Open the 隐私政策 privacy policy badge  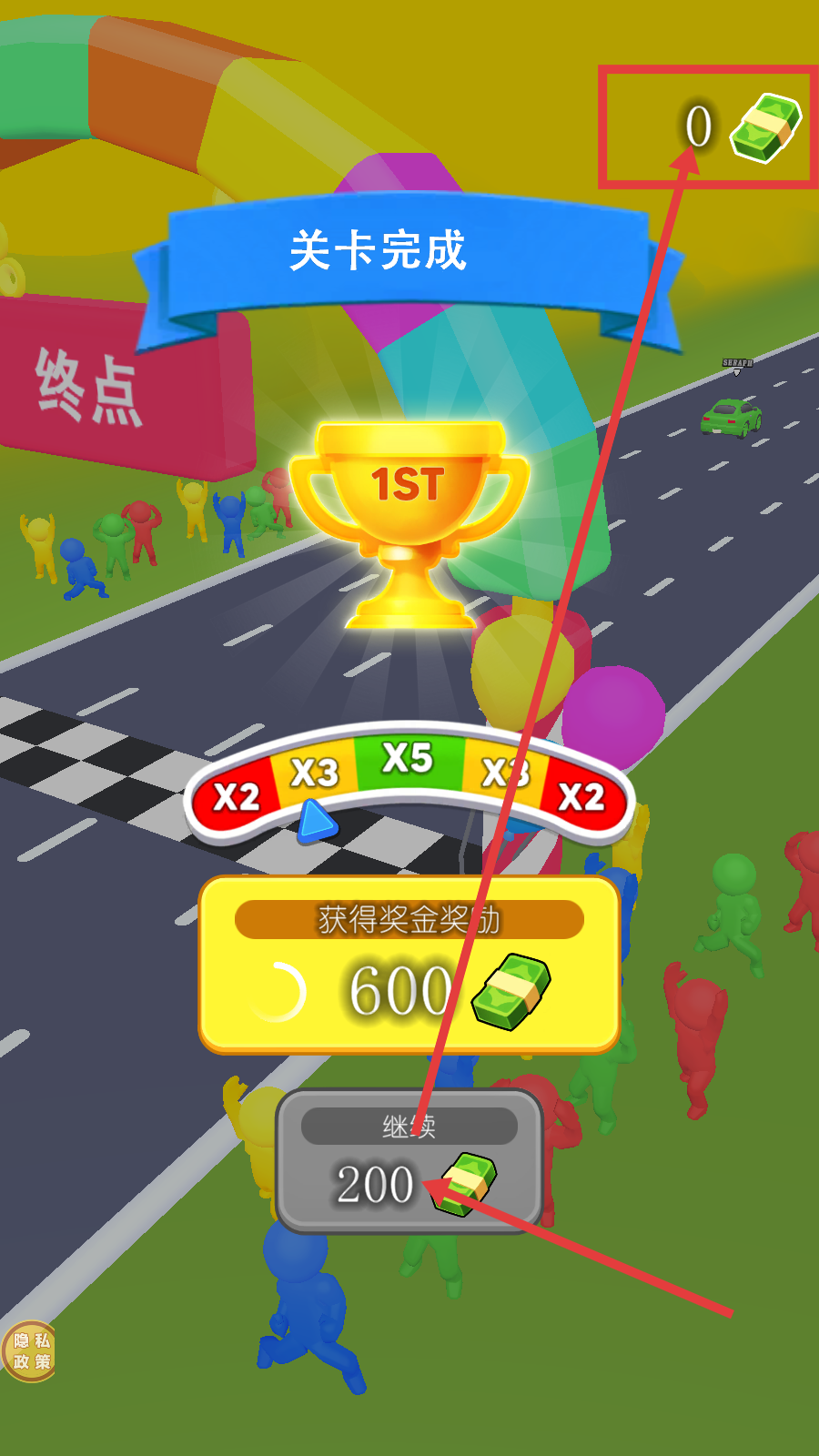[29, 1350]
